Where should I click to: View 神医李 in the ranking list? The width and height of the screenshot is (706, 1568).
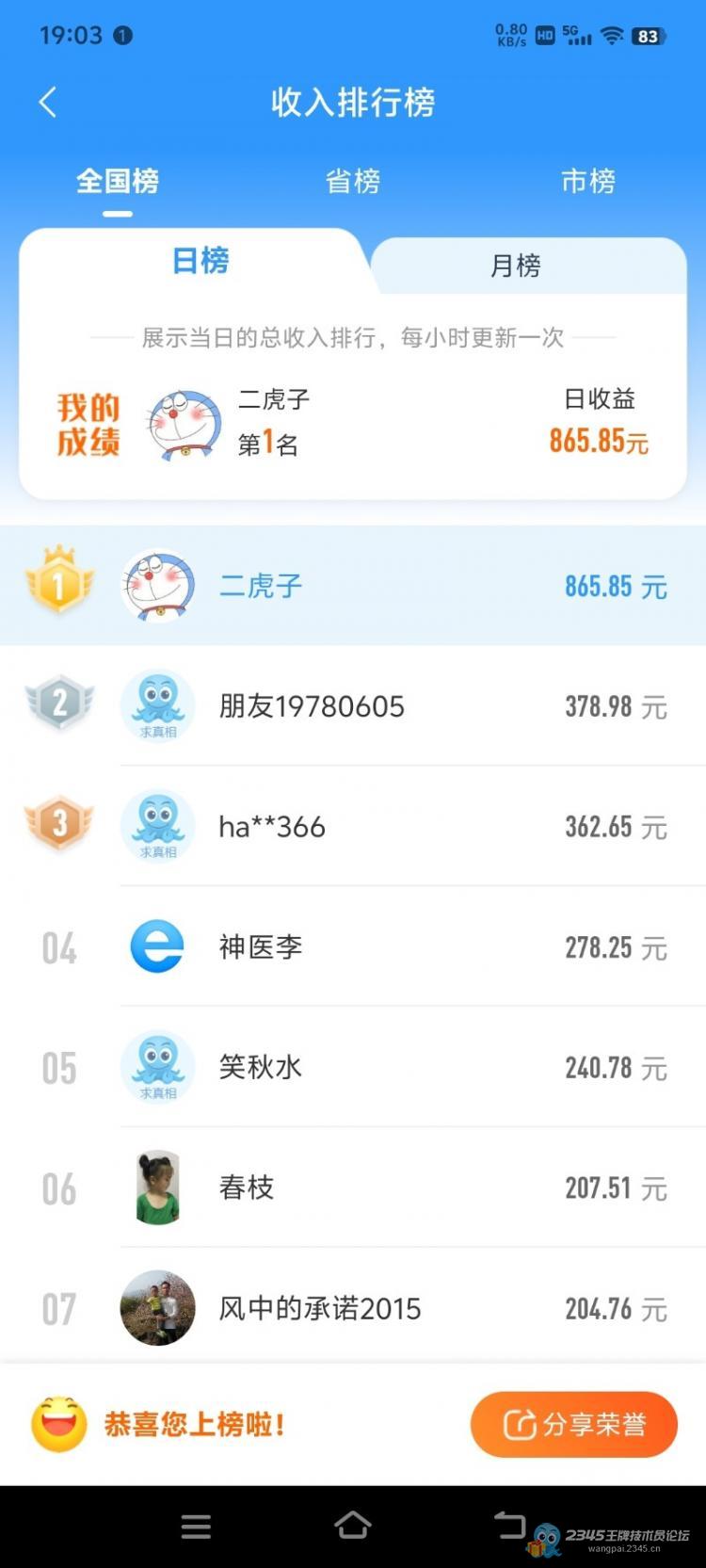click(353, 946)
